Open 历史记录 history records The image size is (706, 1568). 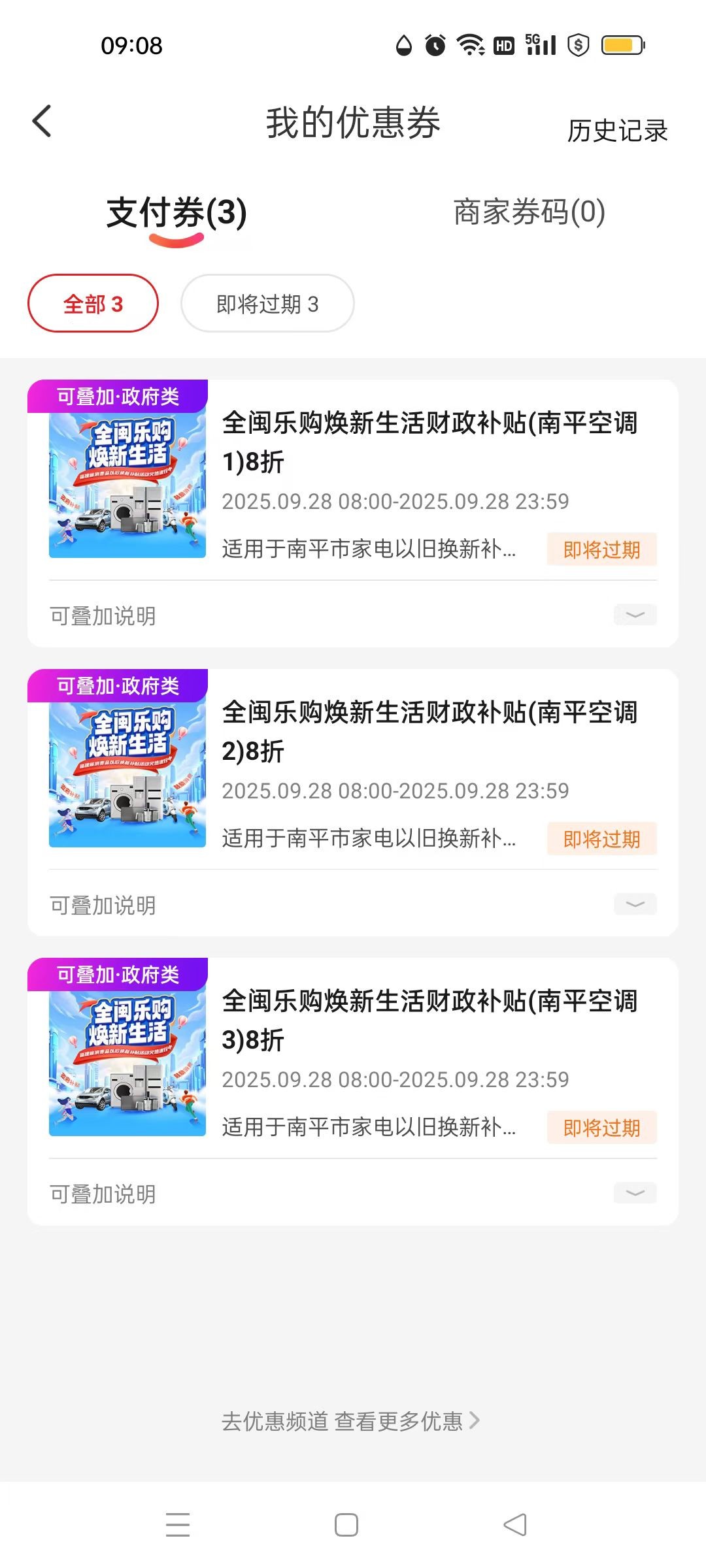[617, 131]
